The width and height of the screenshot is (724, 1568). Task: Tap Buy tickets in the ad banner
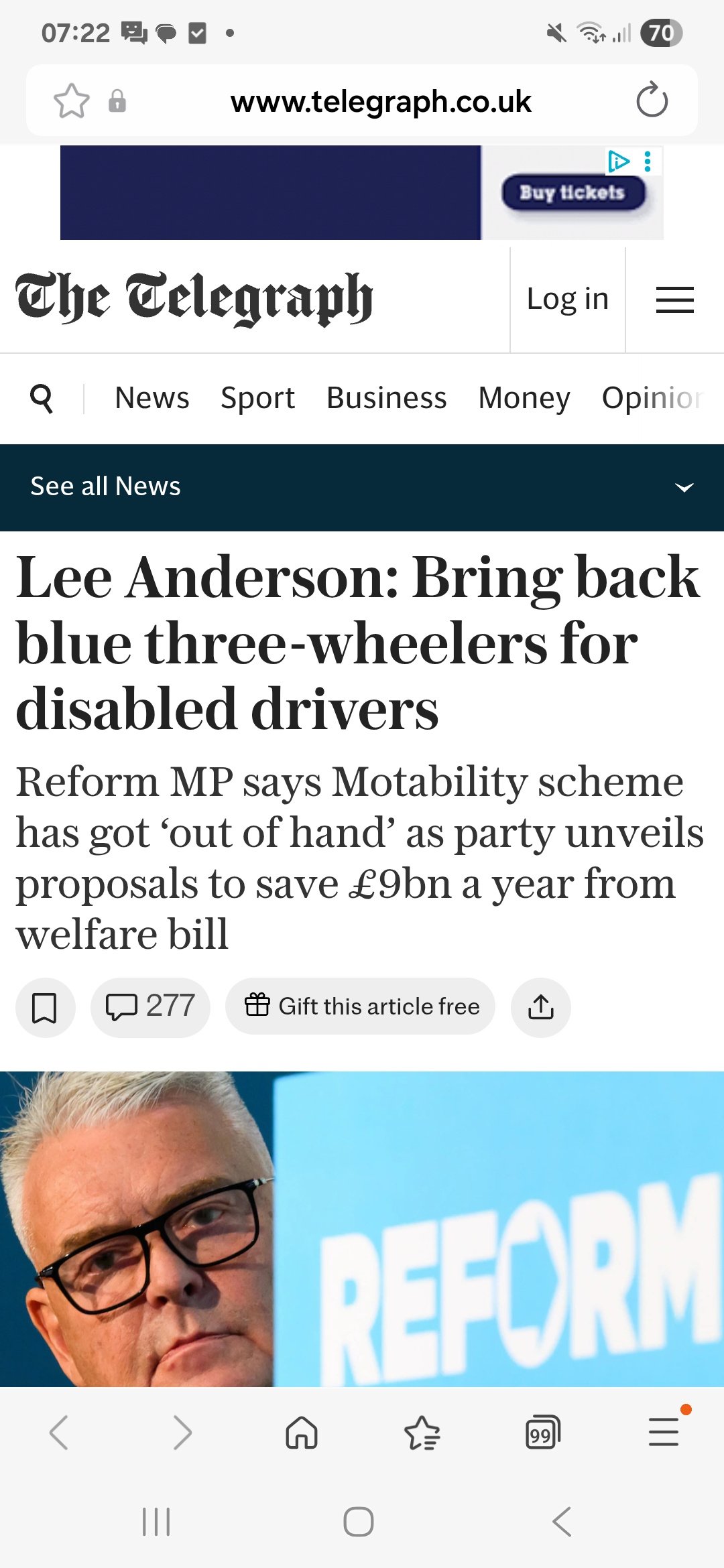(572, 193)
